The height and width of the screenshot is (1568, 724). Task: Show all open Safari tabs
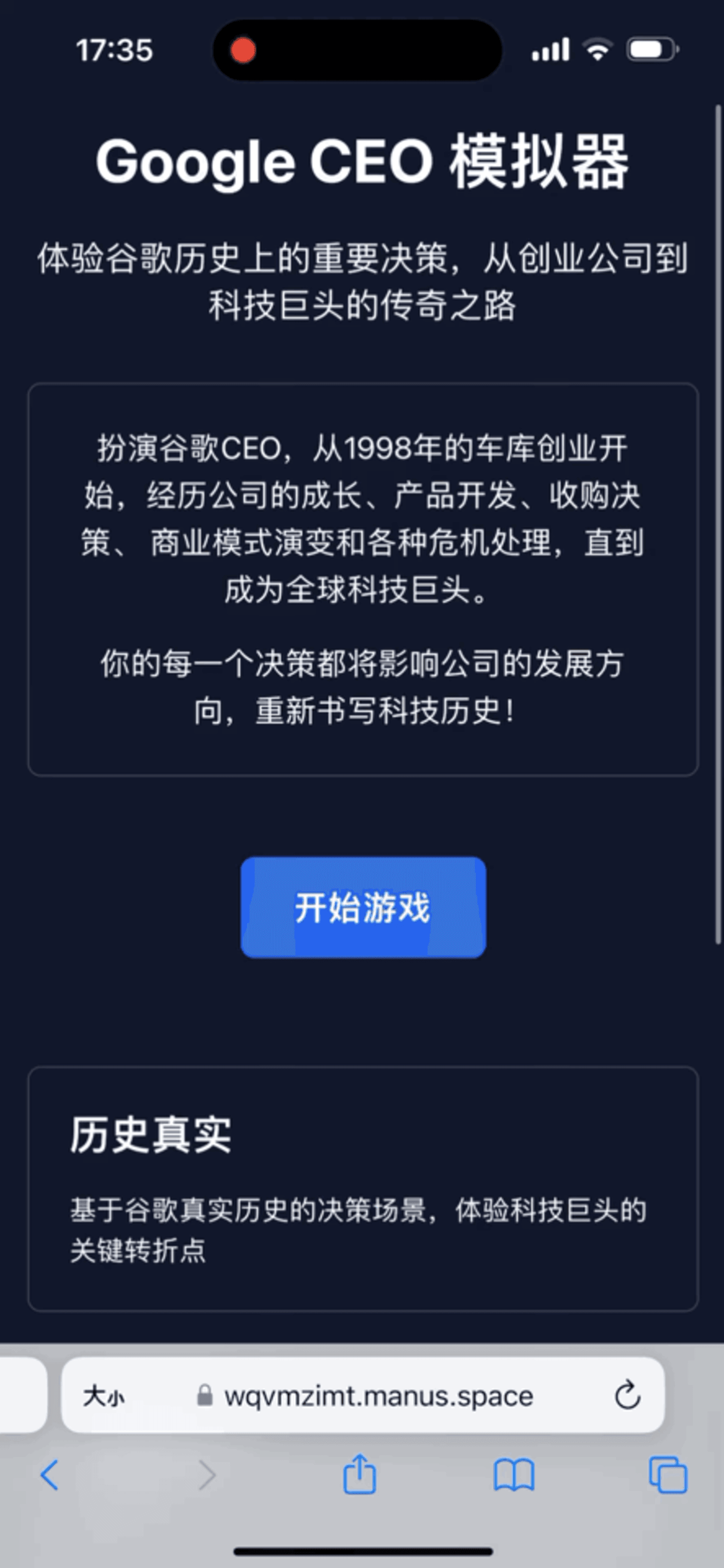pyautogui.click(x=668, y=1475)
